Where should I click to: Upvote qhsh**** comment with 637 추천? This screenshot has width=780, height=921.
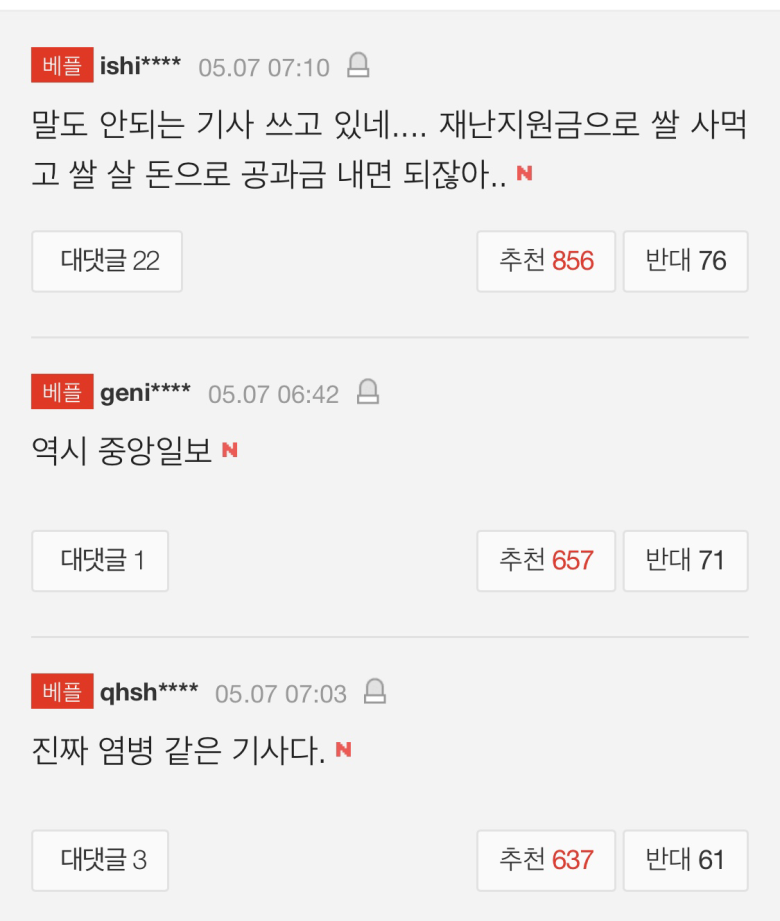click(546, 859)
